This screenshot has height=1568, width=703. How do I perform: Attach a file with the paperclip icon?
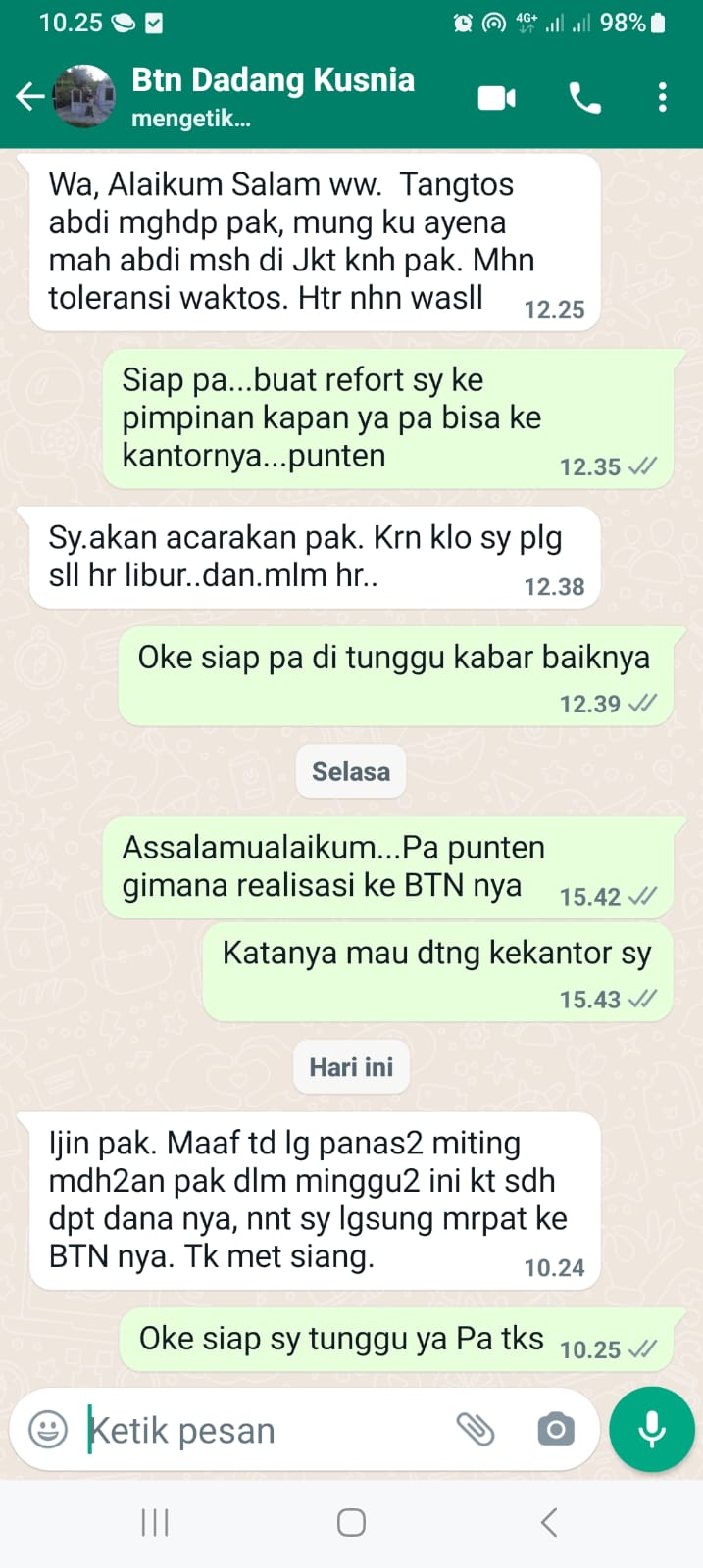point(476,1430)
